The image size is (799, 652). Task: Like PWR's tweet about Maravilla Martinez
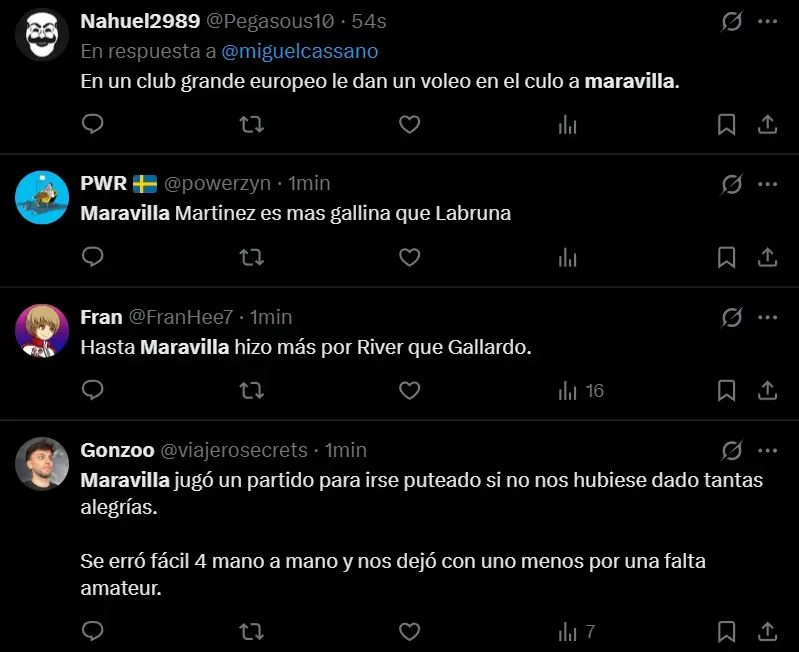(409, 257)
